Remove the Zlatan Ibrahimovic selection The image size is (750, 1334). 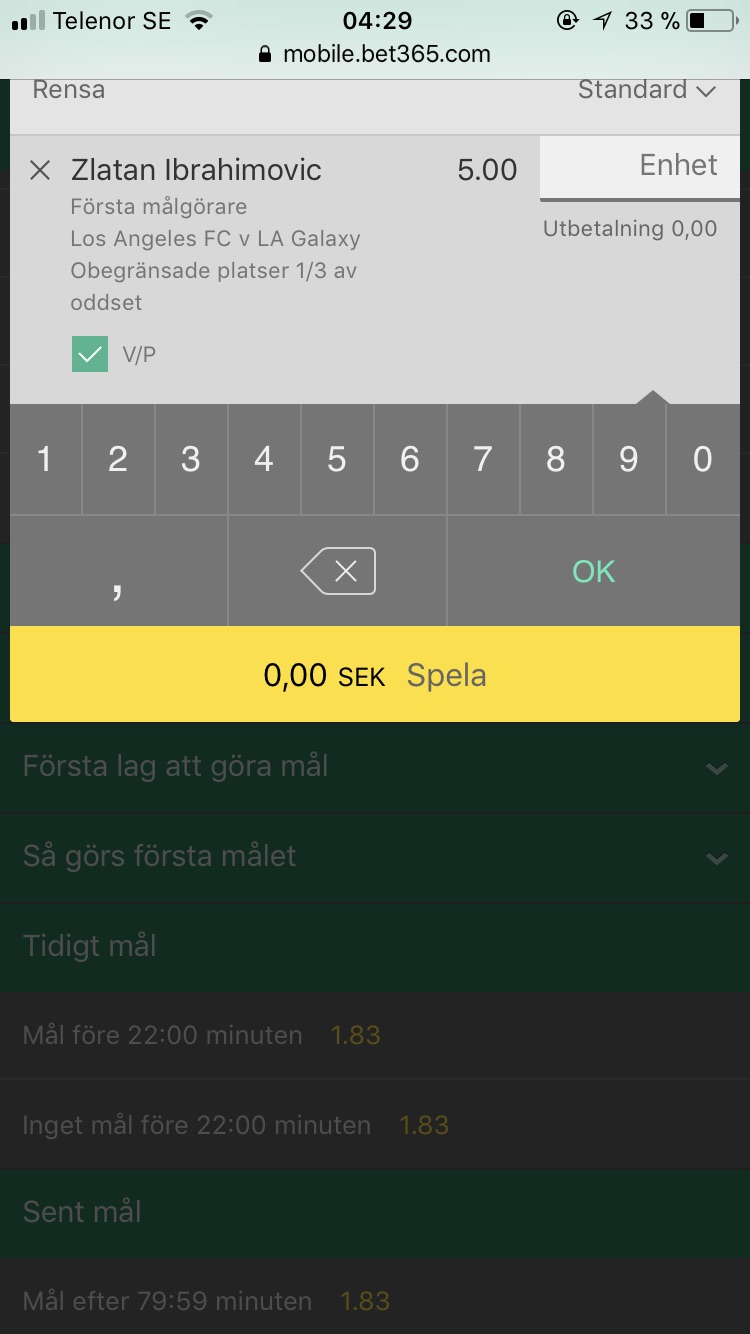pos(40,170)
